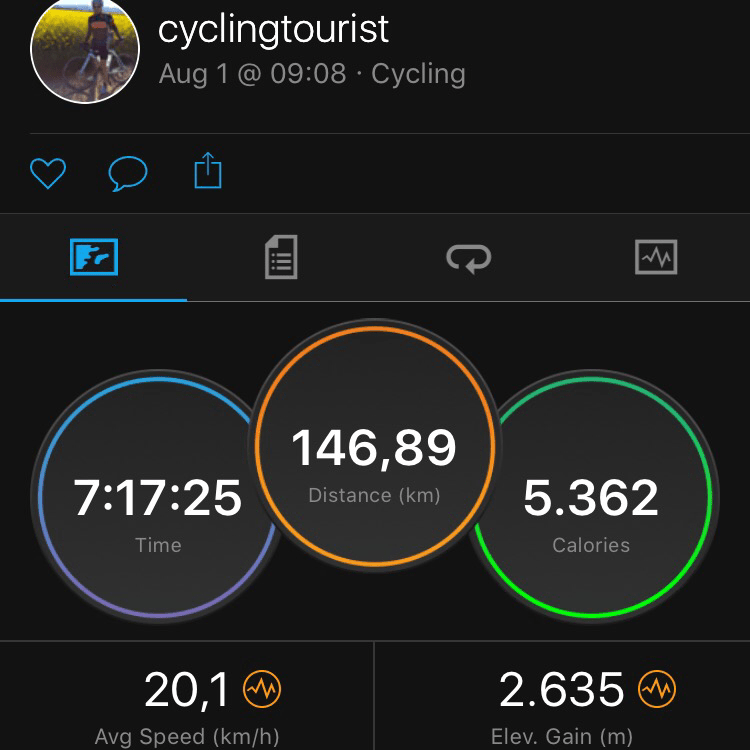Switch to the charts tab
This screenshot has width=750, height=750.
656,258
